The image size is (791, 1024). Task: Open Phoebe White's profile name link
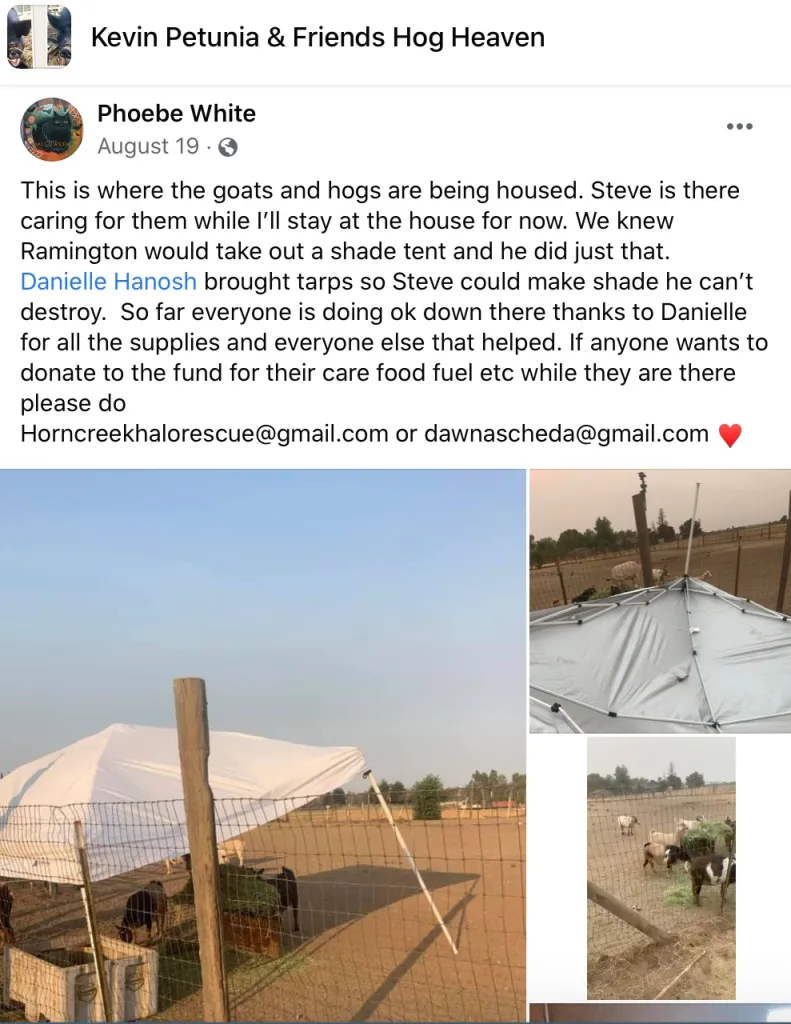coord(176,114)
